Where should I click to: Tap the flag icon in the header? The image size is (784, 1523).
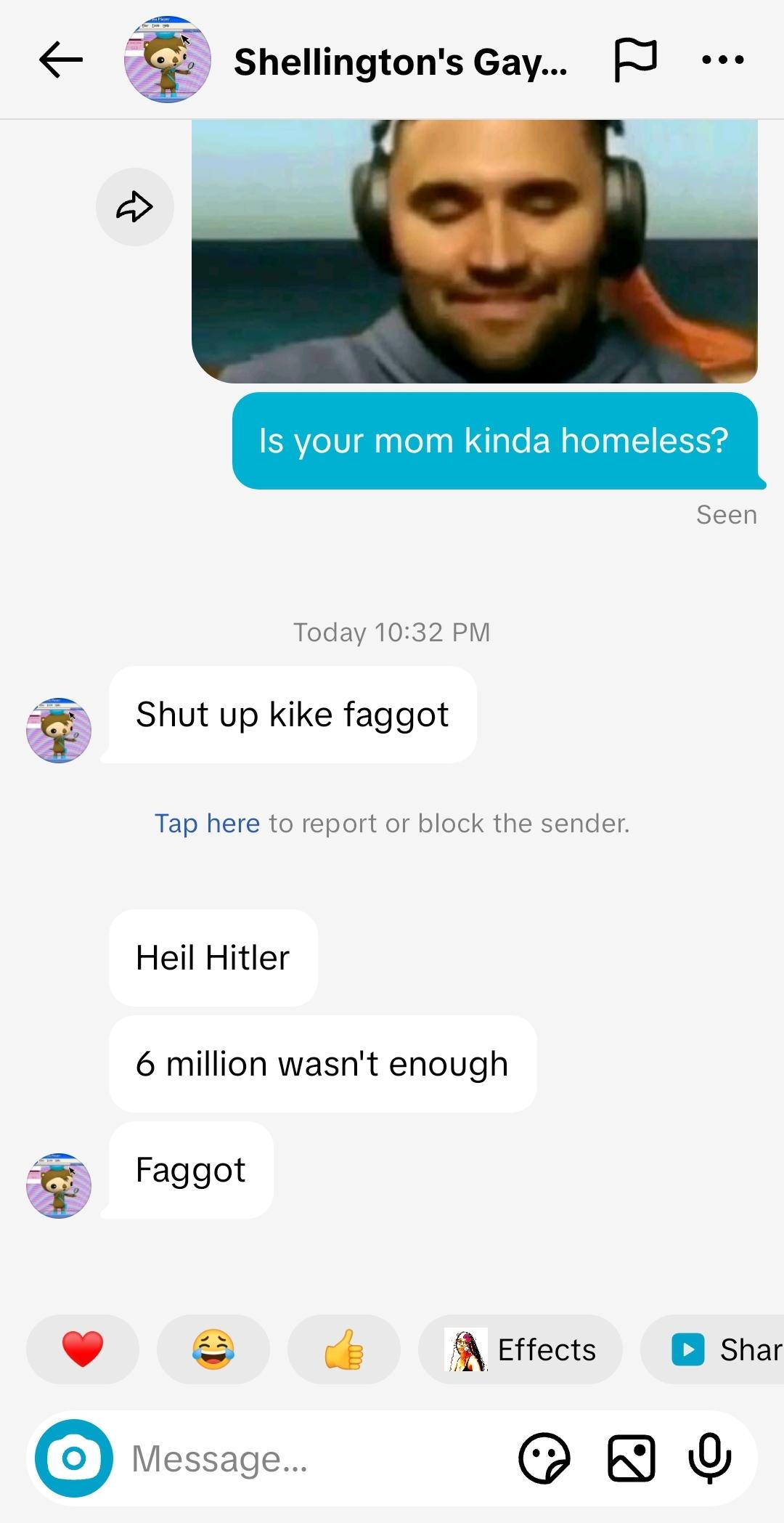pyautogui.click(x=635, y=60)
